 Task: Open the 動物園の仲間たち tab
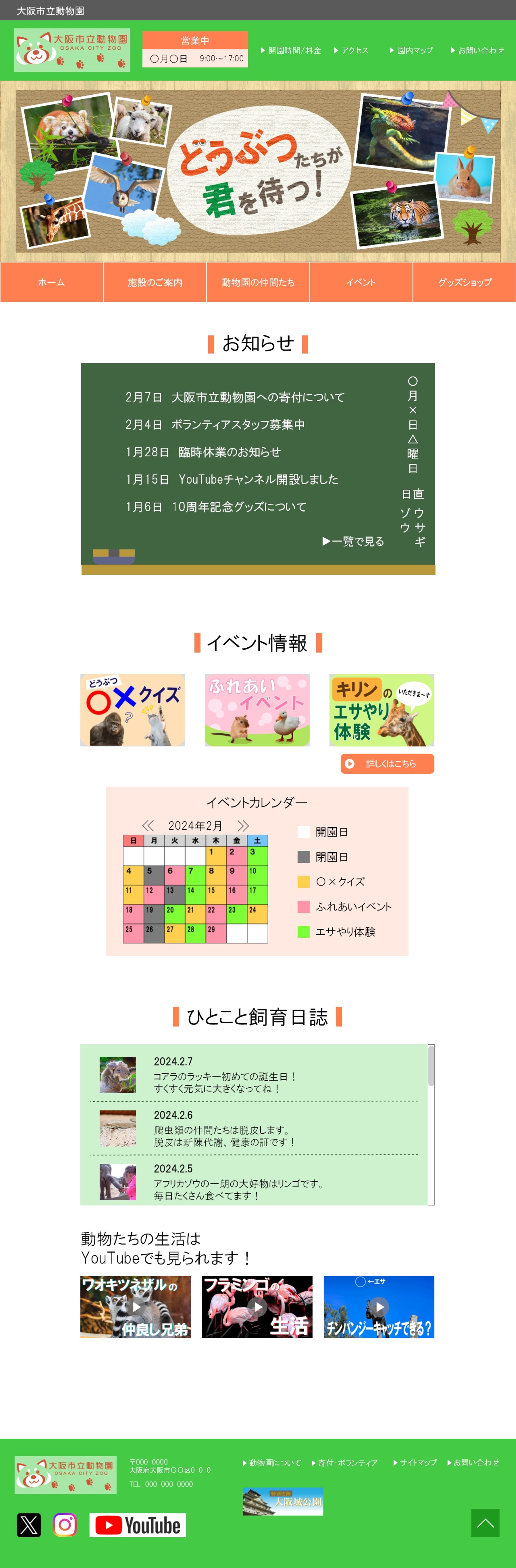click(x=258, y=282)
